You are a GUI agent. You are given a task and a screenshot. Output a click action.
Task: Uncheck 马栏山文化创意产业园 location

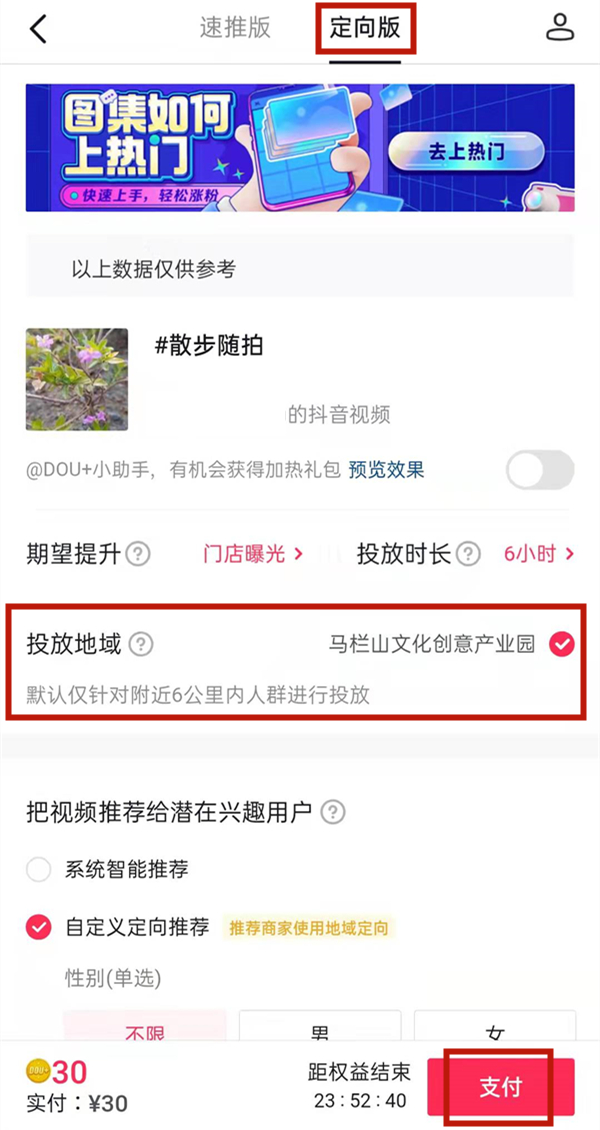[563, 644]
